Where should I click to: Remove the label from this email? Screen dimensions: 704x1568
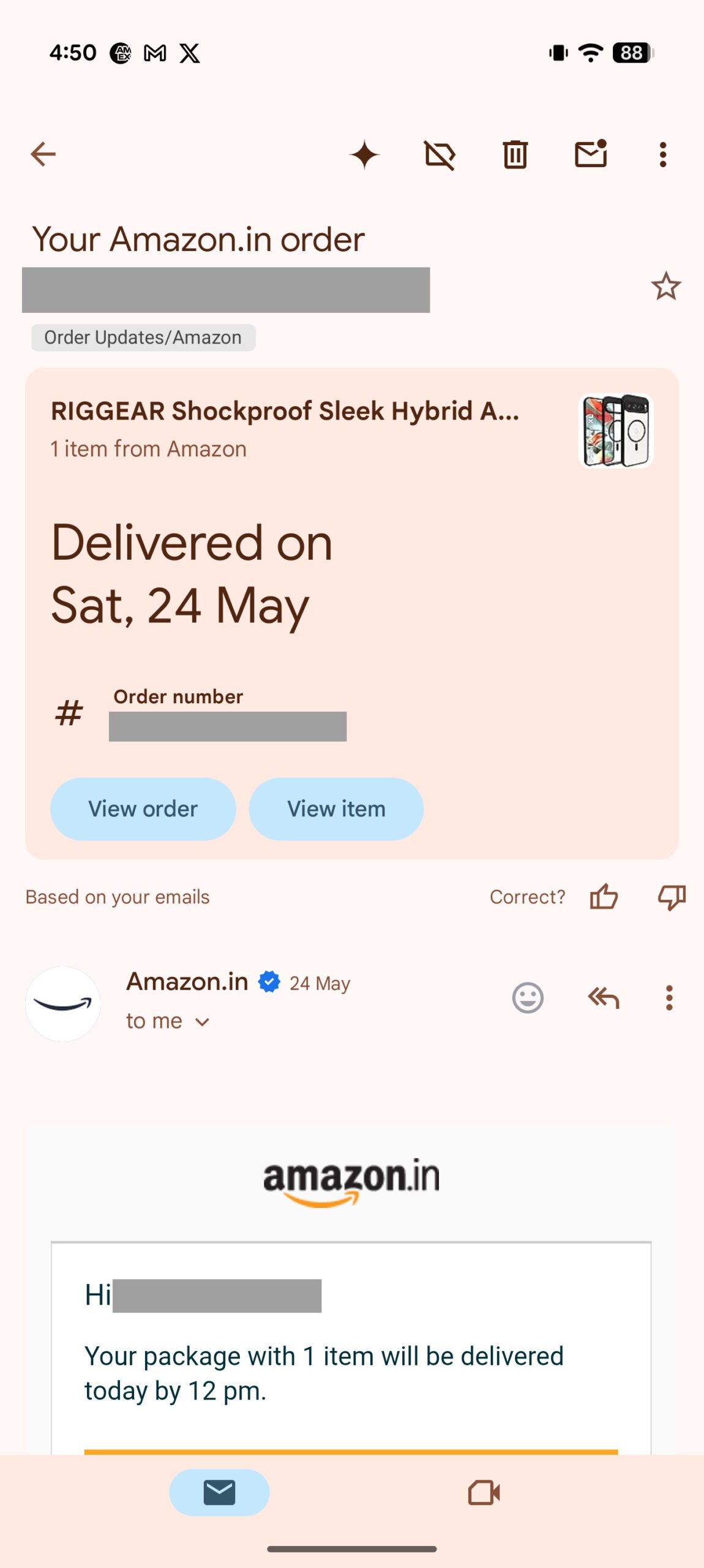tap(440, 154)
